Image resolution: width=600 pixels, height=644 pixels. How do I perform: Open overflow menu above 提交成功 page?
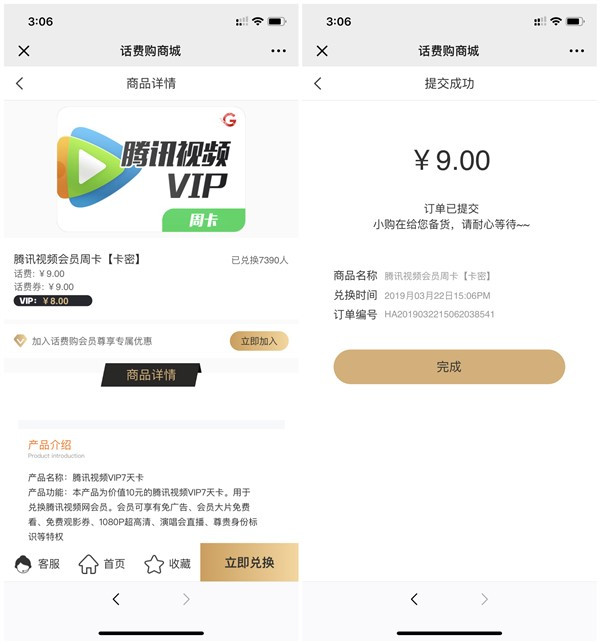[576, 51]
